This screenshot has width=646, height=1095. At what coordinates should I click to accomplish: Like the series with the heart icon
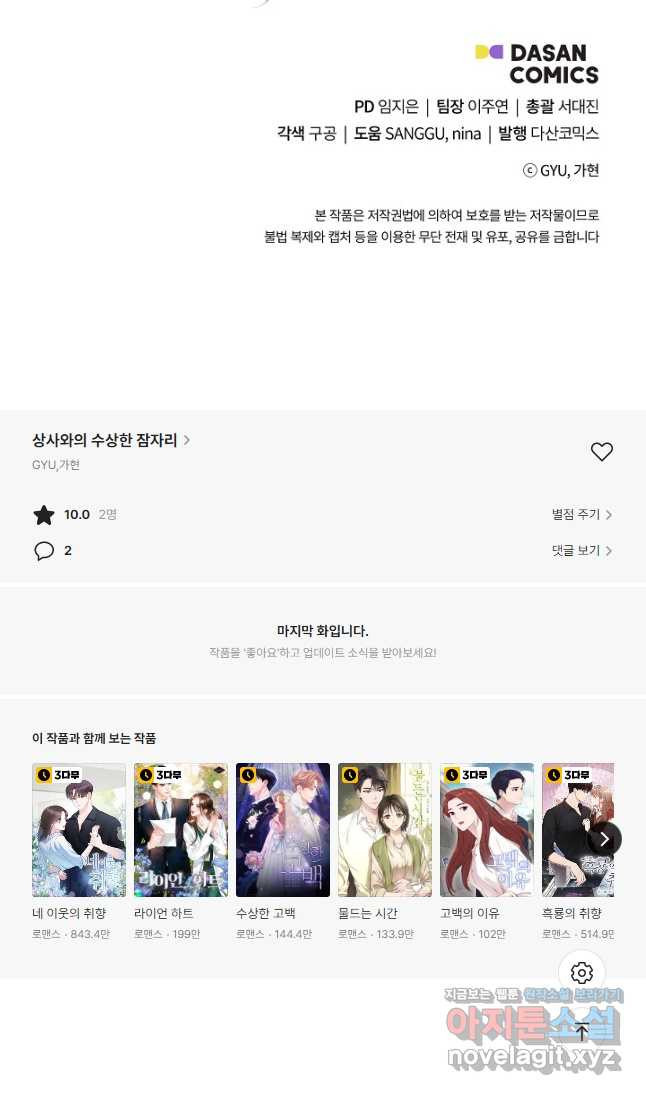point(601,452)
